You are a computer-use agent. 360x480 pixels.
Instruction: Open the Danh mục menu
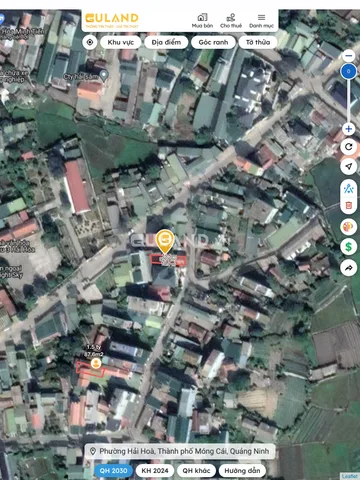click(x=261, y=20)
